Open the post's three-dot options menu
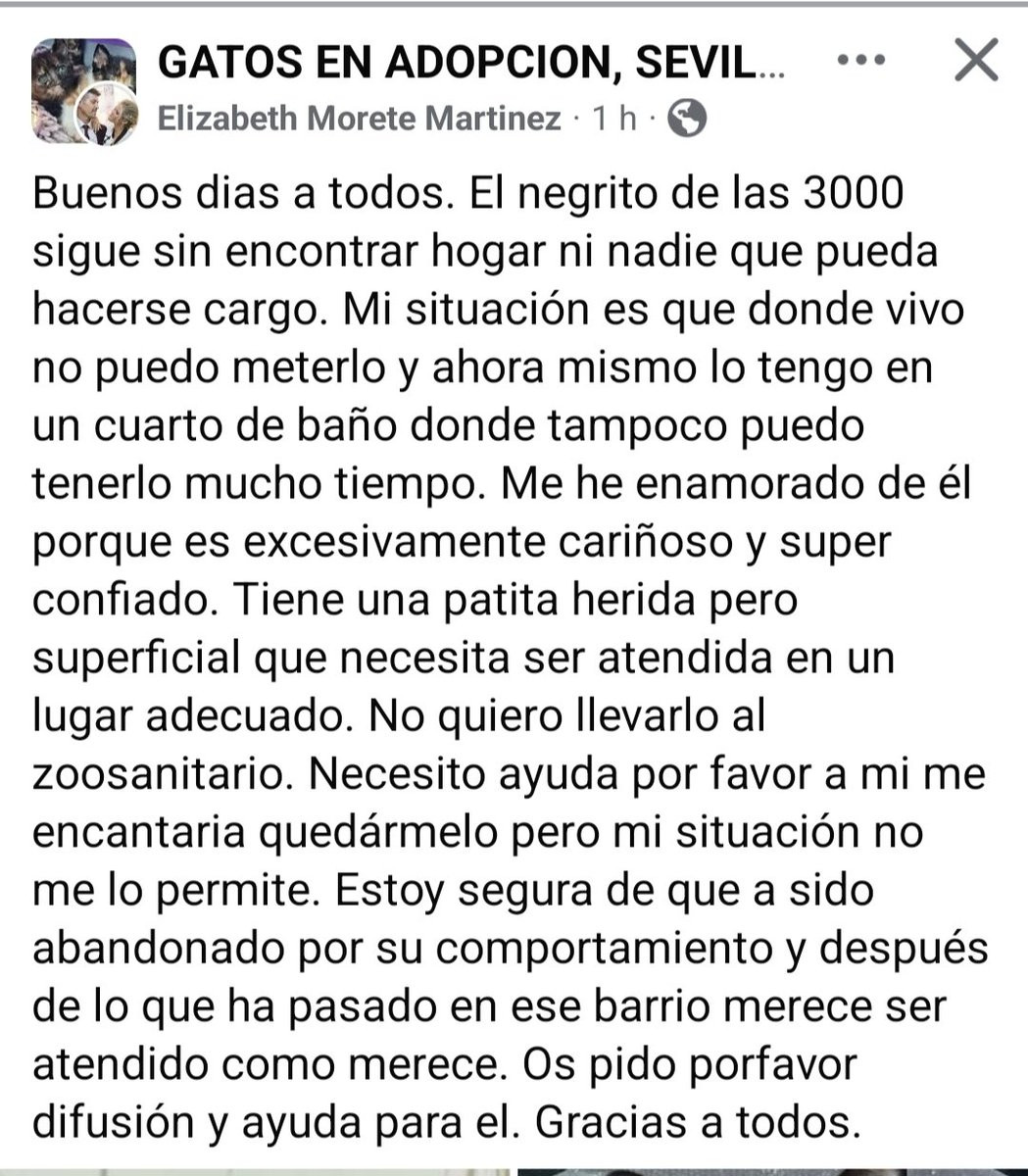1028x1176 pixels. 862,61
